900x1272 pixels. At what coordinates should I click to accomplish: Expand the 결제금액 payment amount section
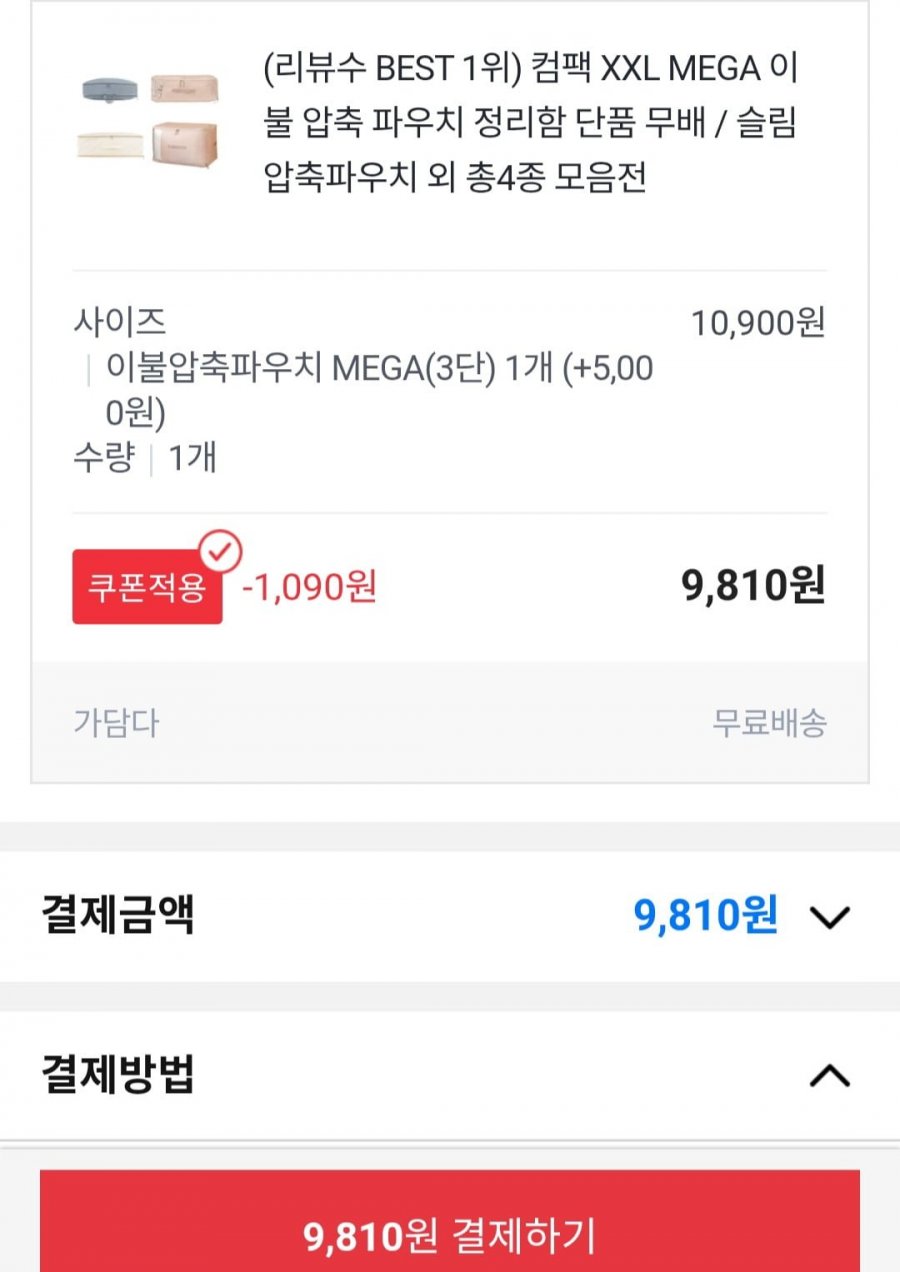click(829, 917)
